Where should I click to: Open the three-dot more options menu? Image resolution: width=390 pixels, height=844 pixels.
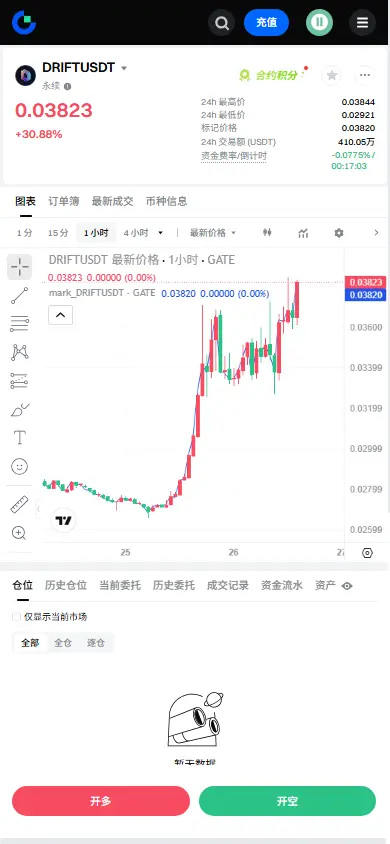coord(365,75)
